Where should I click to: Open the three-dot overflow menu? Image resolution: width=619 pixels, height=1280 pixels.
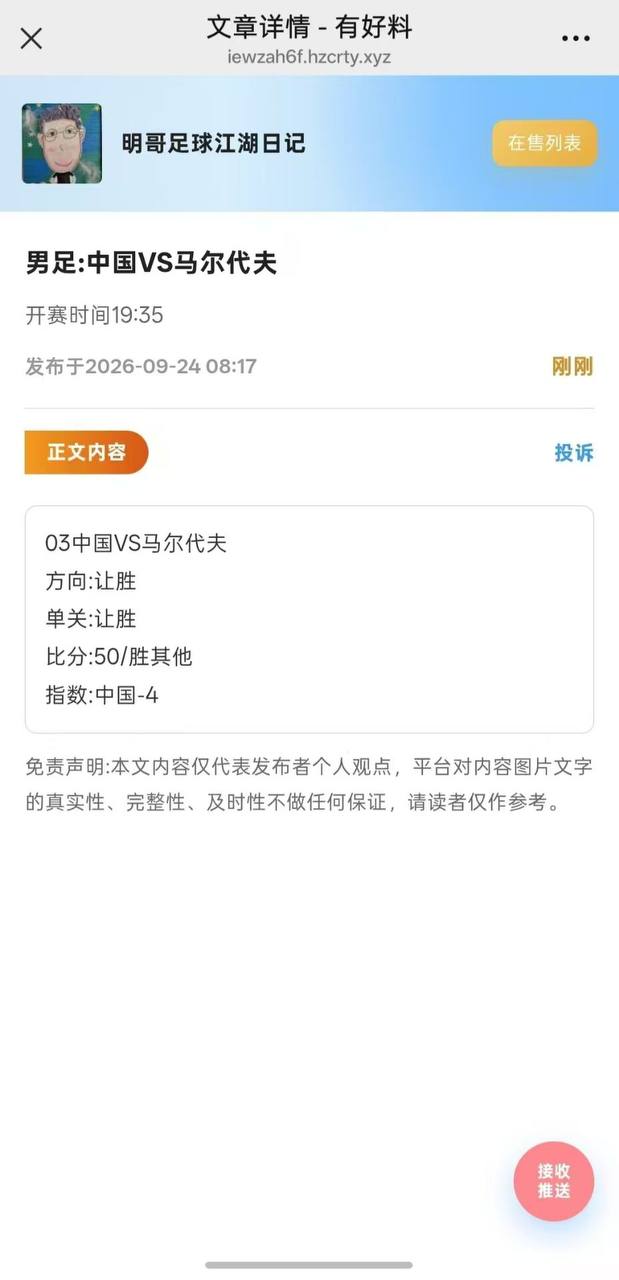click(x=576, y=39)
